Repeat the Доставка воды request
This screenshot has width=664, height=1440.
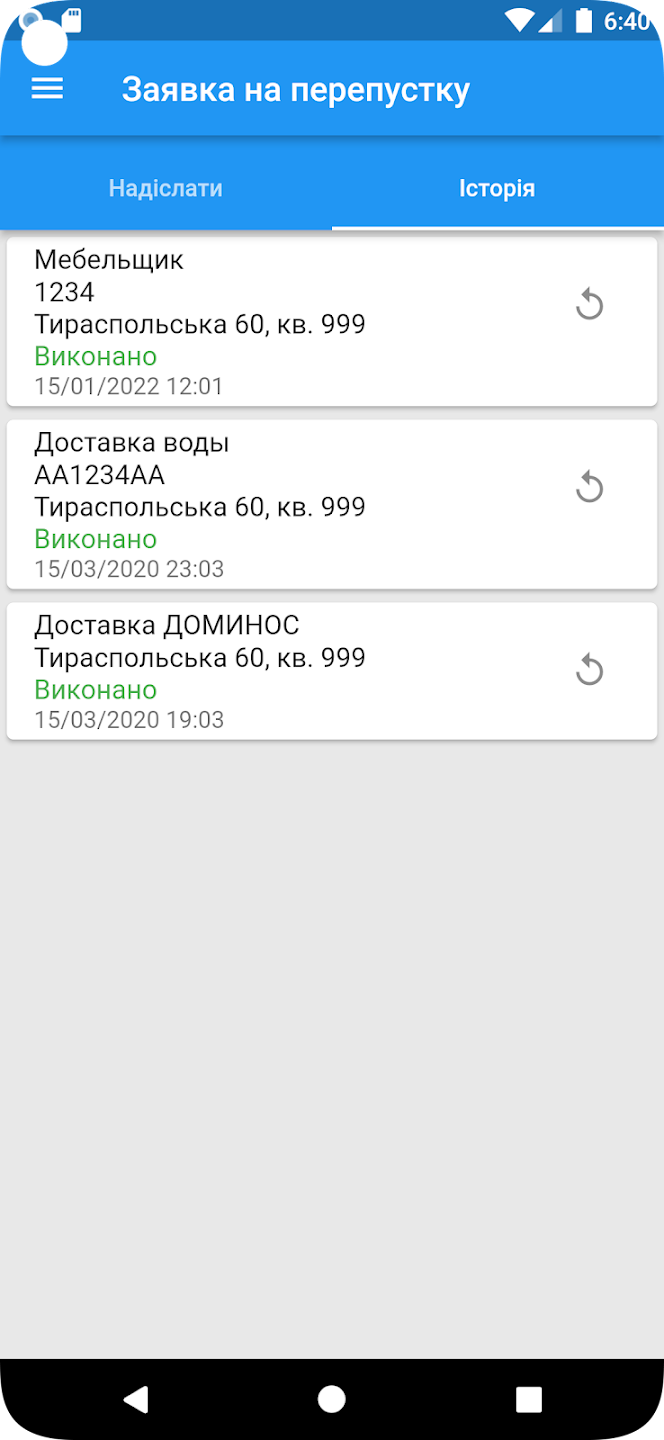(590, 487)
